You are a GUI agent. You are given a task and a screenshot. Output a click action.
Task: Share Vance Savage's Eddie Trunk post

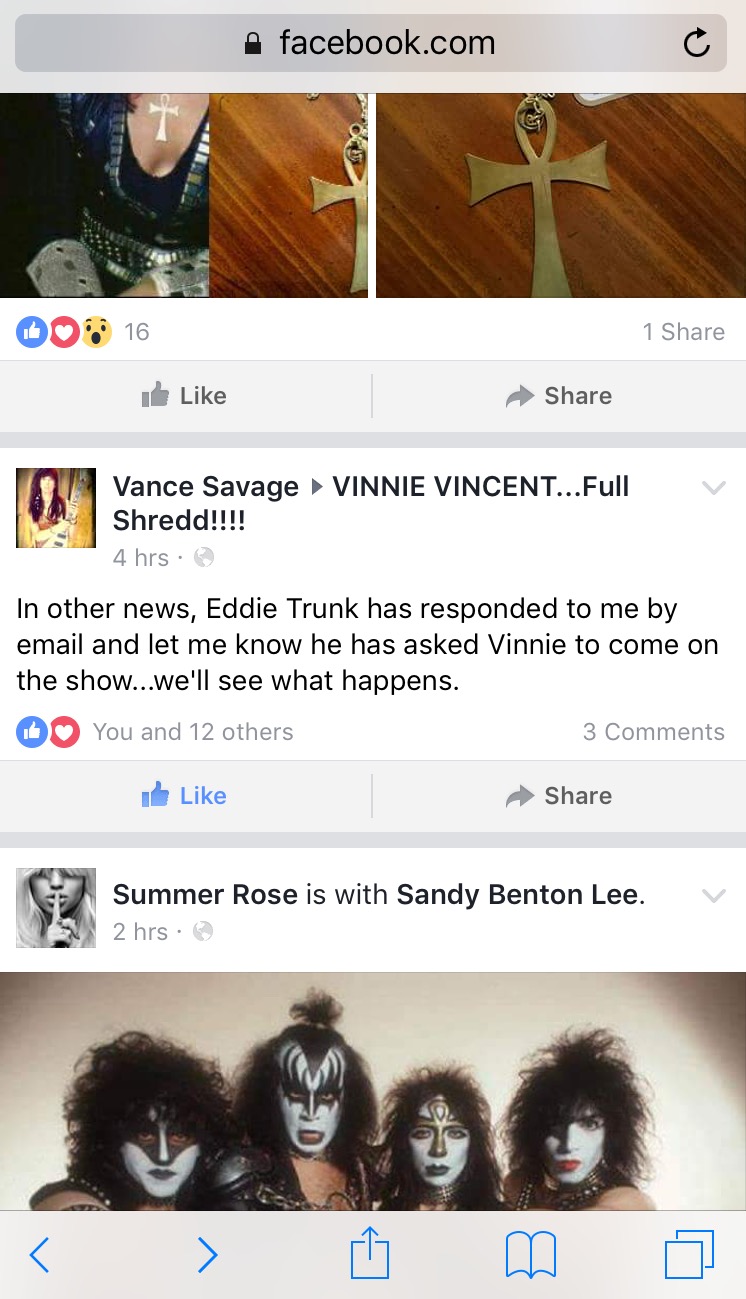[x=559, y=796]
